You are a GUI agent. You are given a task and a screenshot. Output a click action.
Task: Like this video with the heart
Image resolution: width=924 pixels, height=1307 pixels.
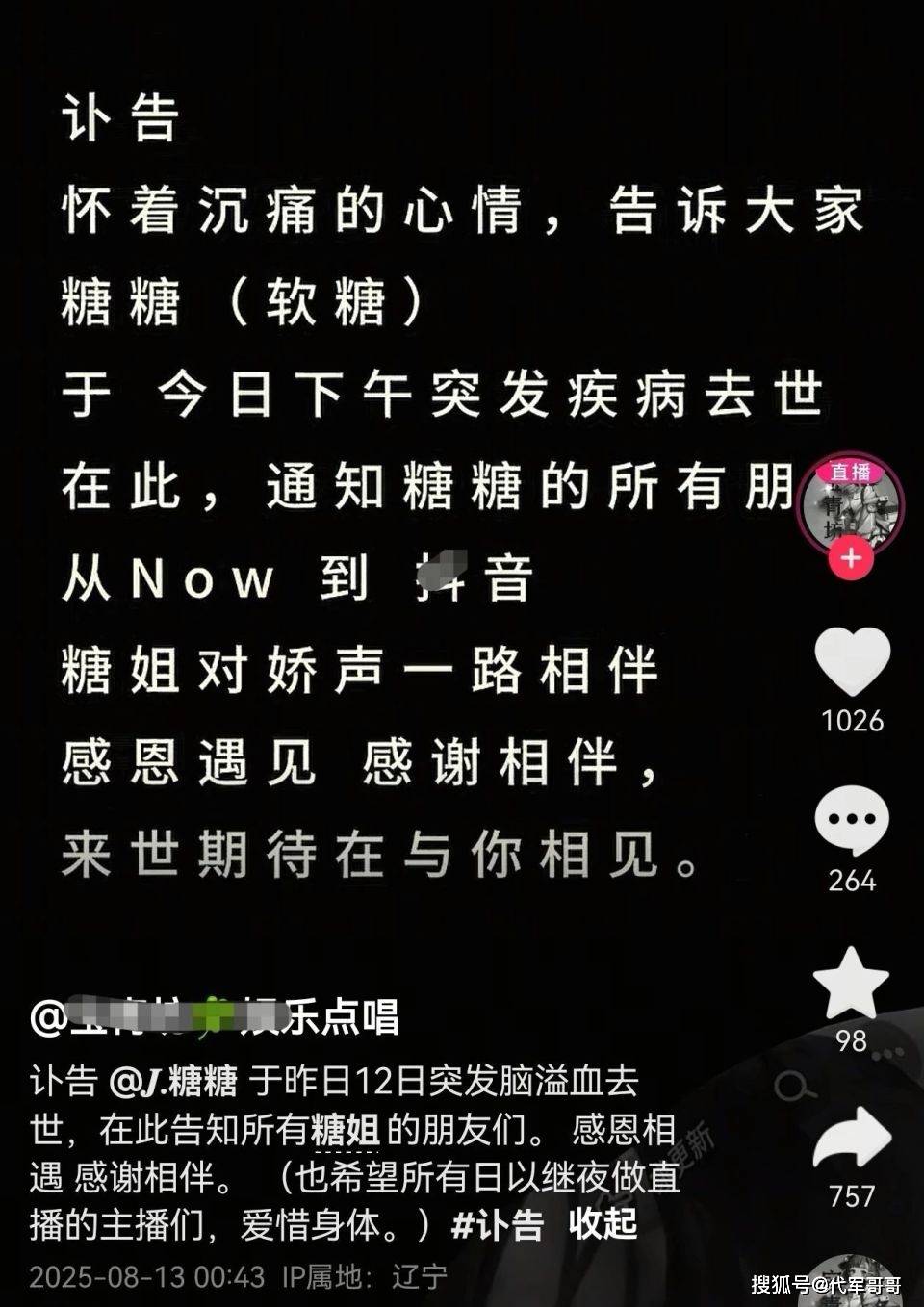852,660
